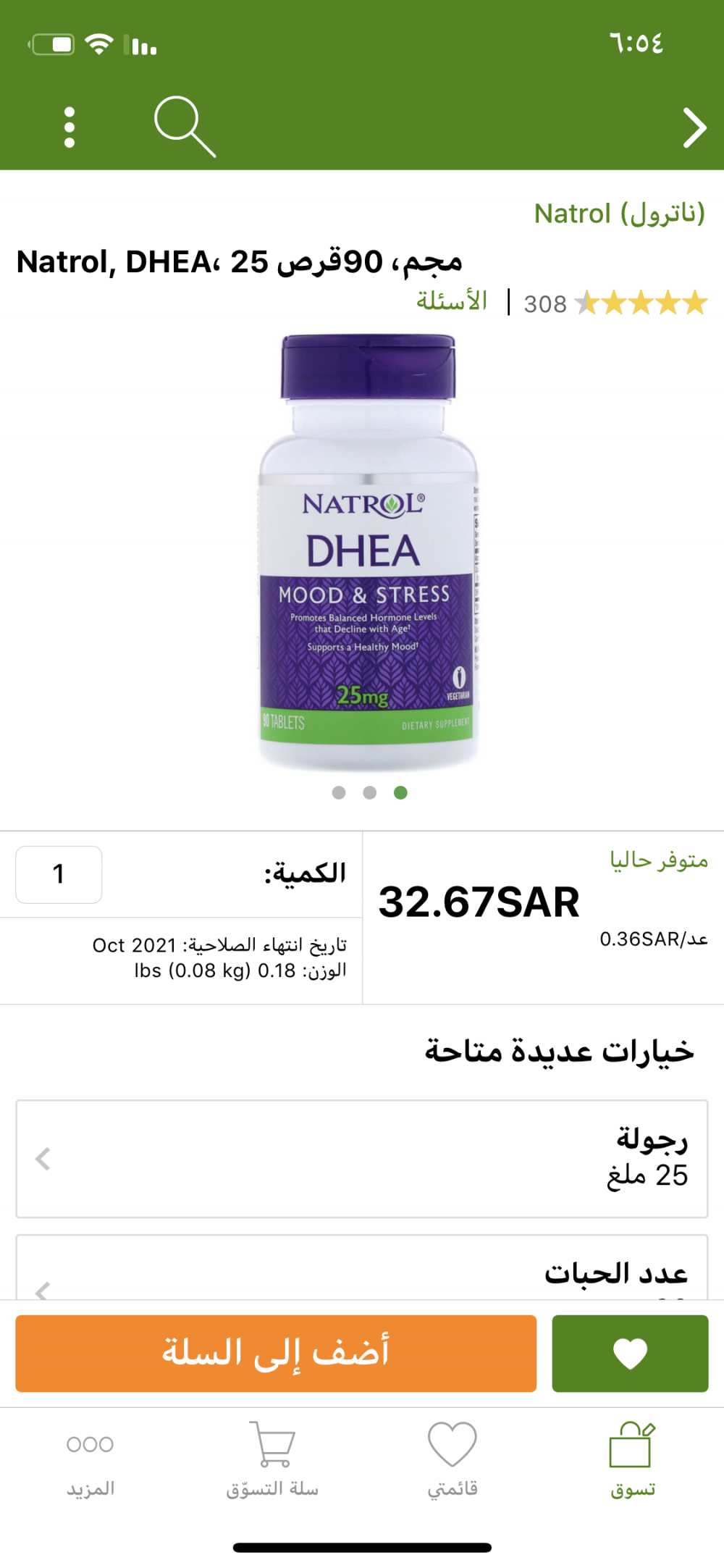Expand the رجولة 25 ملغ option

pyautogui.click(x=362, y=1158)
